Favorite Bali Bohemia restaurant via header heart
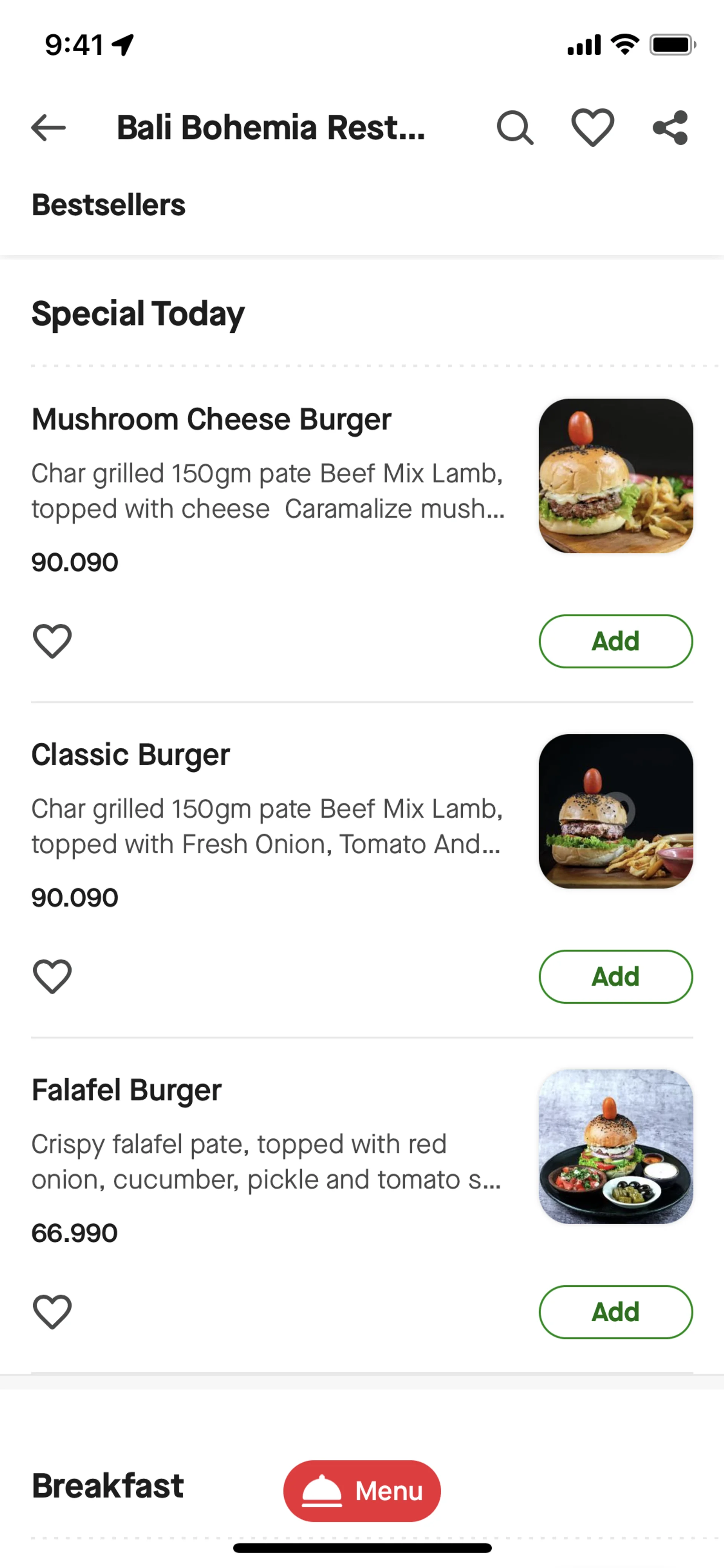724x1568 pixels. 592,128
